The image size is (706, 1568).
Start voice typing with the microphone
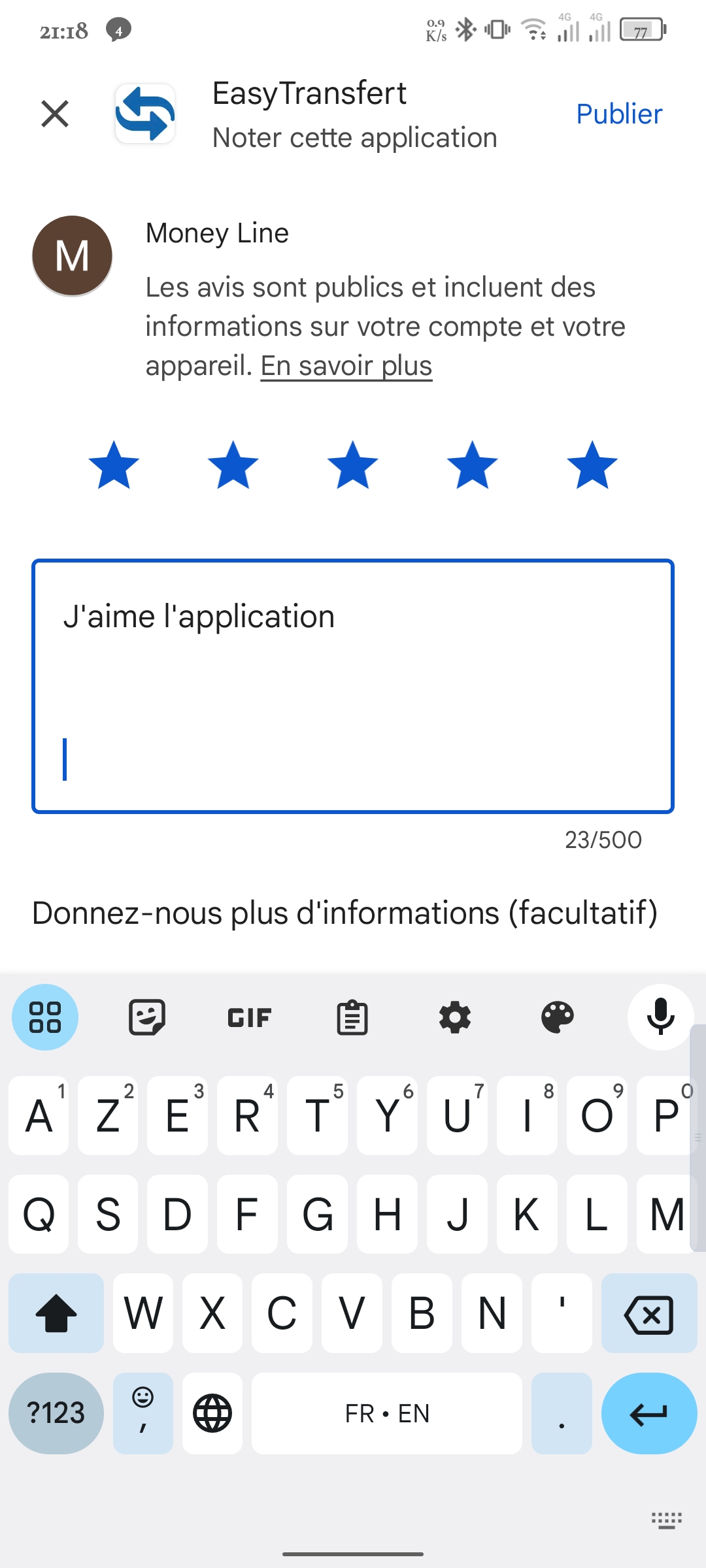[660, 1017]
